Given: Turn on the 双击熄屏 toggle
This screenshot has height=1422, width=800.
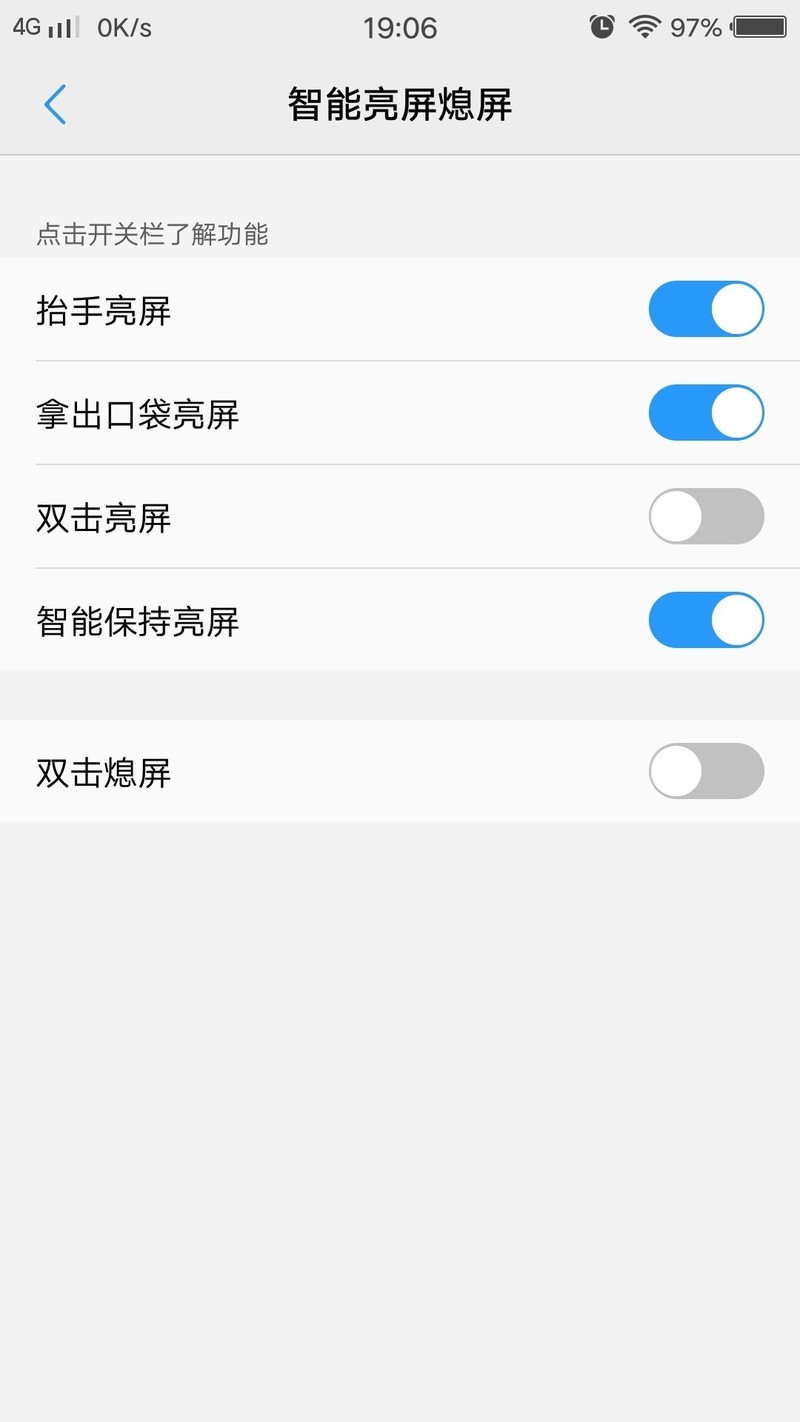Looking at the screenshot, I should click(x=706, y=771).
